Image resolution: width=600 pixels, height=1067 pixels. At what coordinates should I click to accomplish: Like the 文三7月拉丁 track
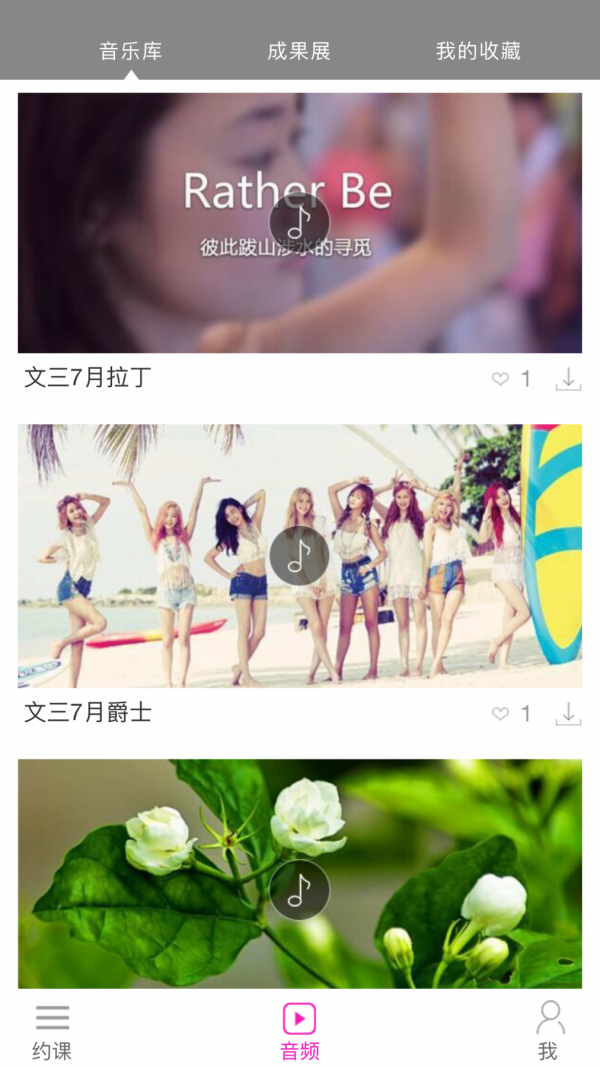pos(501,379)
